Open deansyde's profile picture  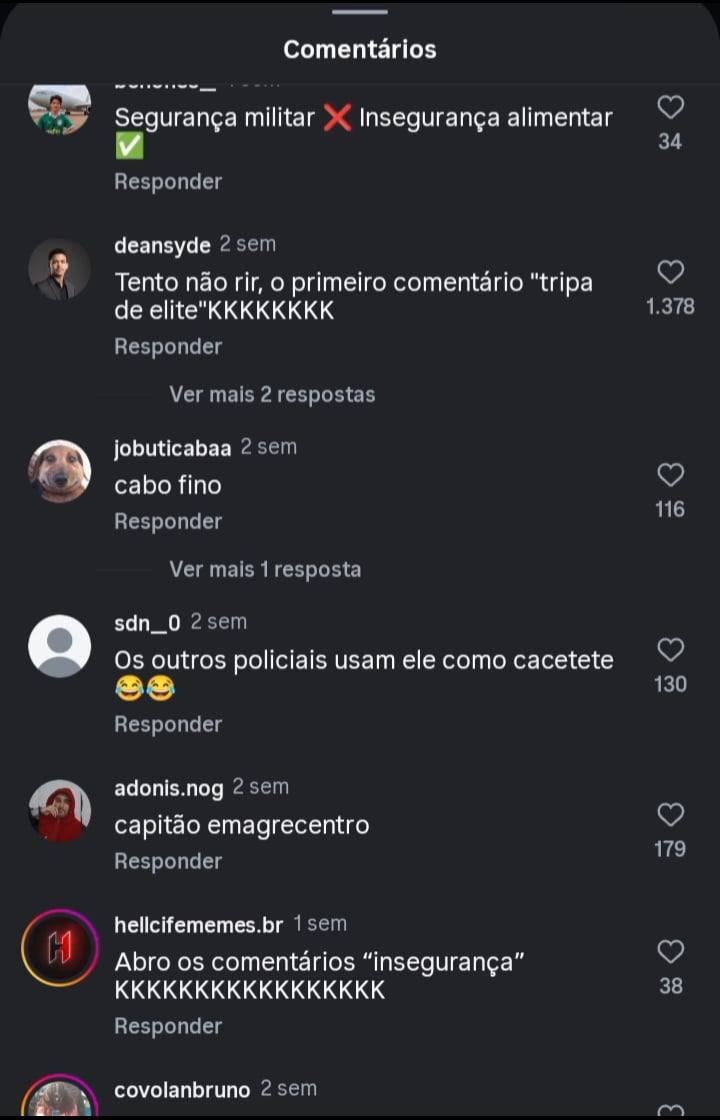[x=59, y=269]
